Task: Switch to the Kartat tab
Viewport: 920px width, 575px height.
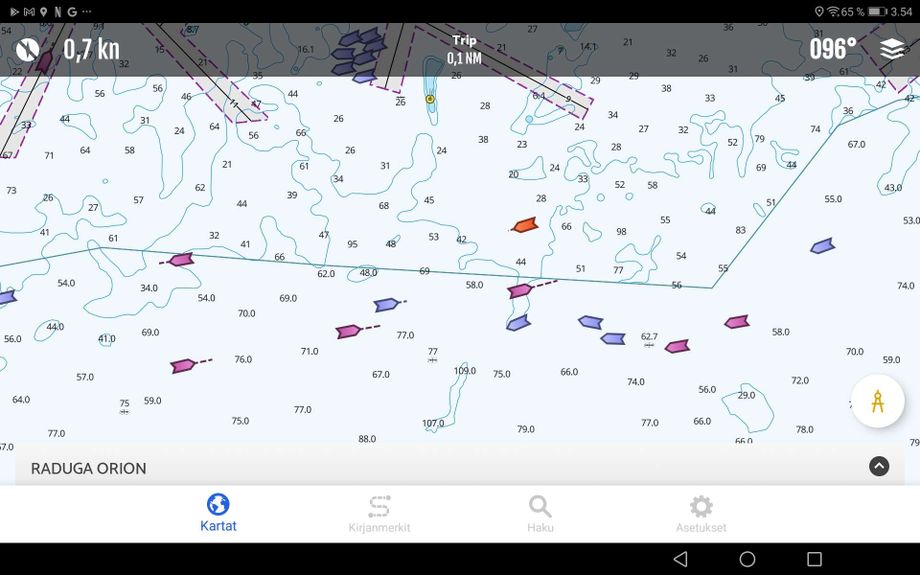Action: (218, 512)
